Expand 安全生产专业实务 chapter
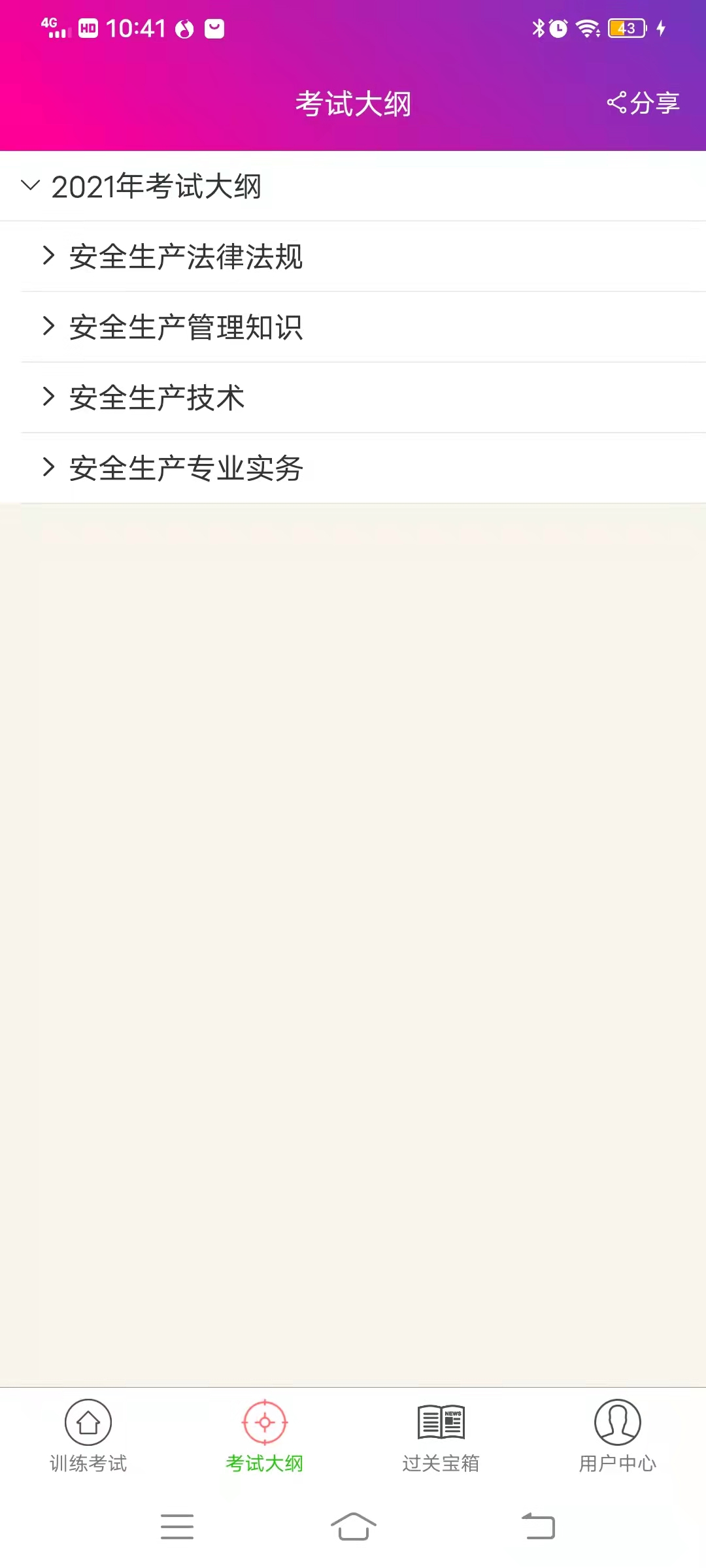 [188, 468]
